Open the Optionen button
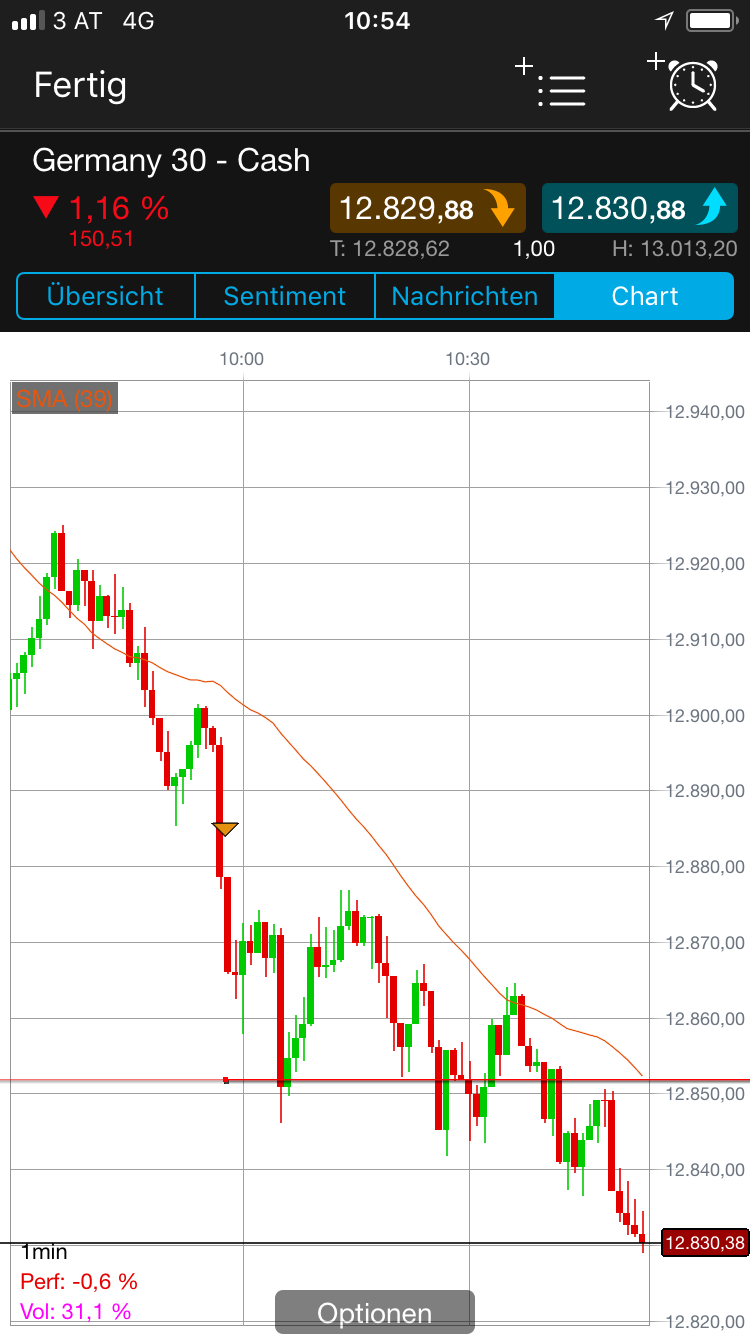This screenshot has width=750, height=1334. point(373,1312)
